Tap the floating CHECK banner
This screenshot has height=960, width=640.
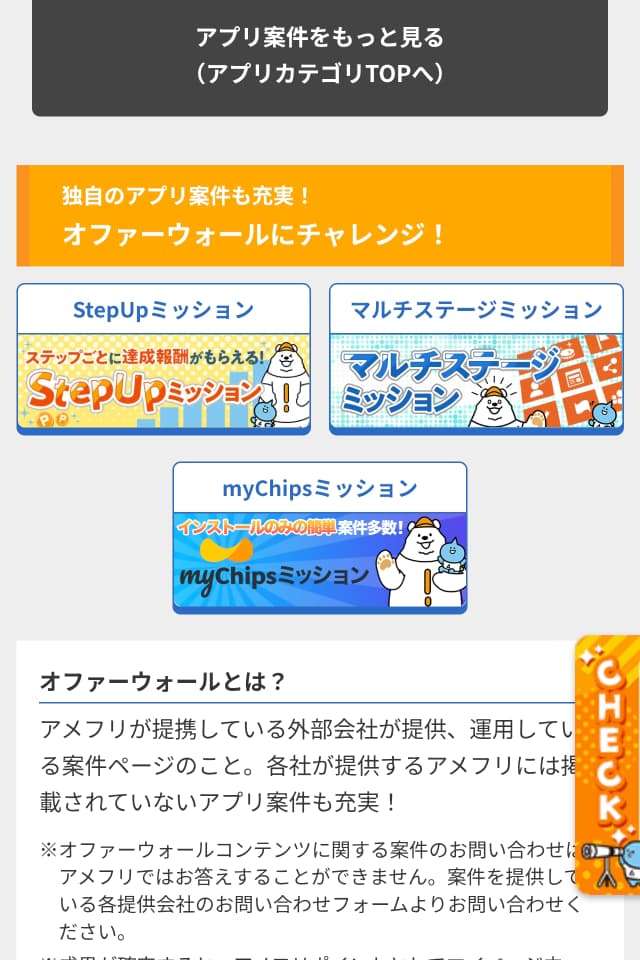coord(608,762)
